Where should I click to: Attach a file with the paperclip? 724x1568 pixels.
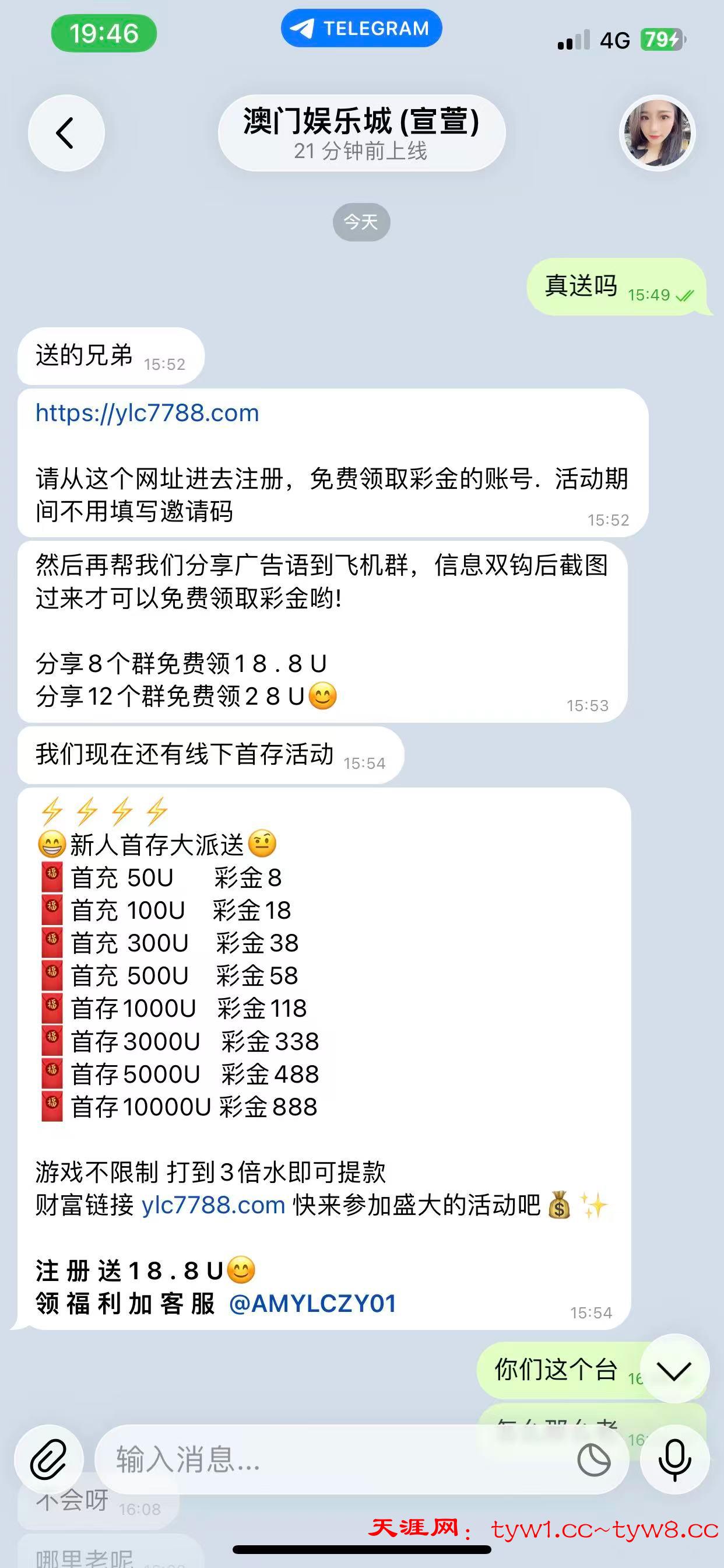click(48, 1459)
